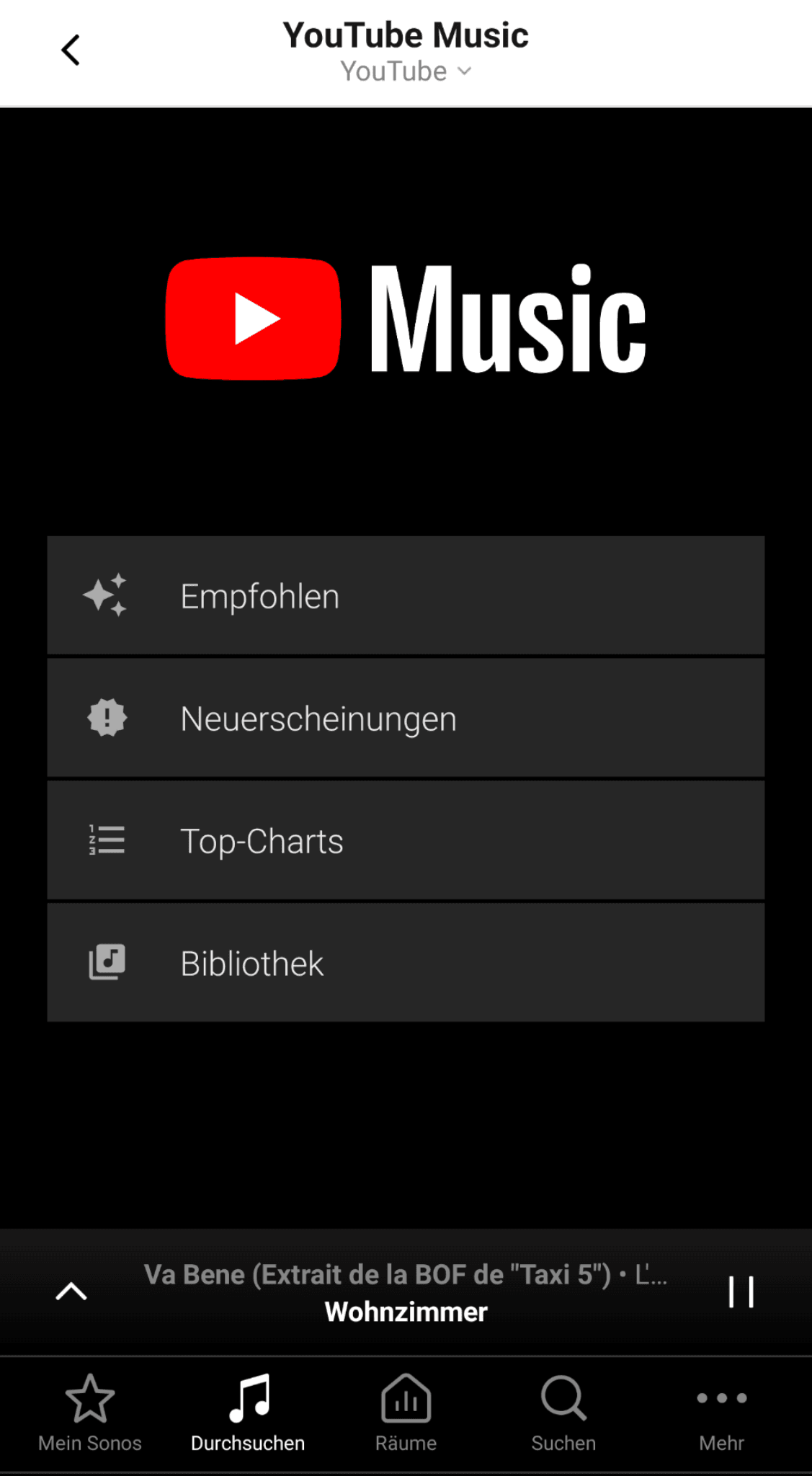Image resolution: width=812 pixels, height=1476 pixels.
Task: Open the Empfohlen list
Action: (x=406, y=595)
